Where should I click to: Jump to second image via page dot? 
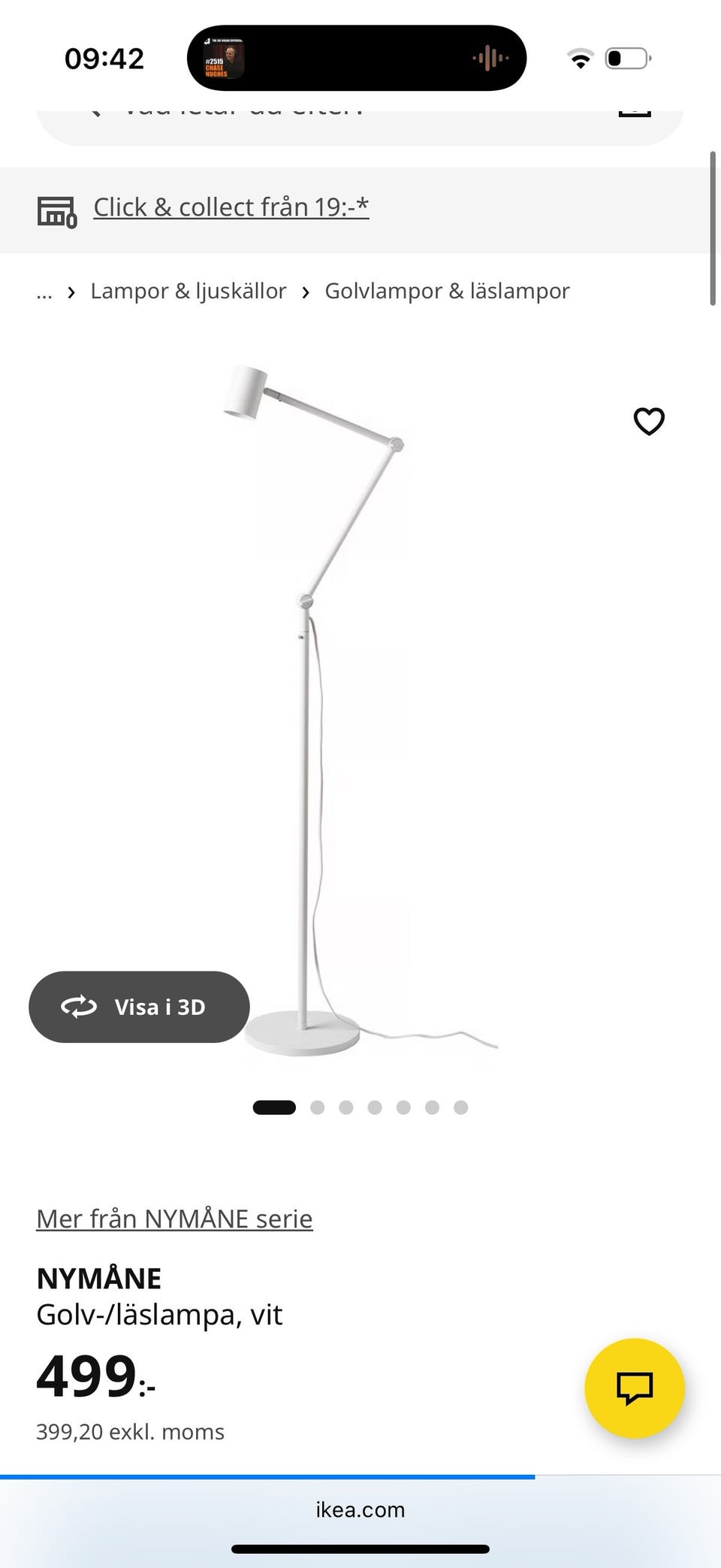click(x=317, y=1107)
